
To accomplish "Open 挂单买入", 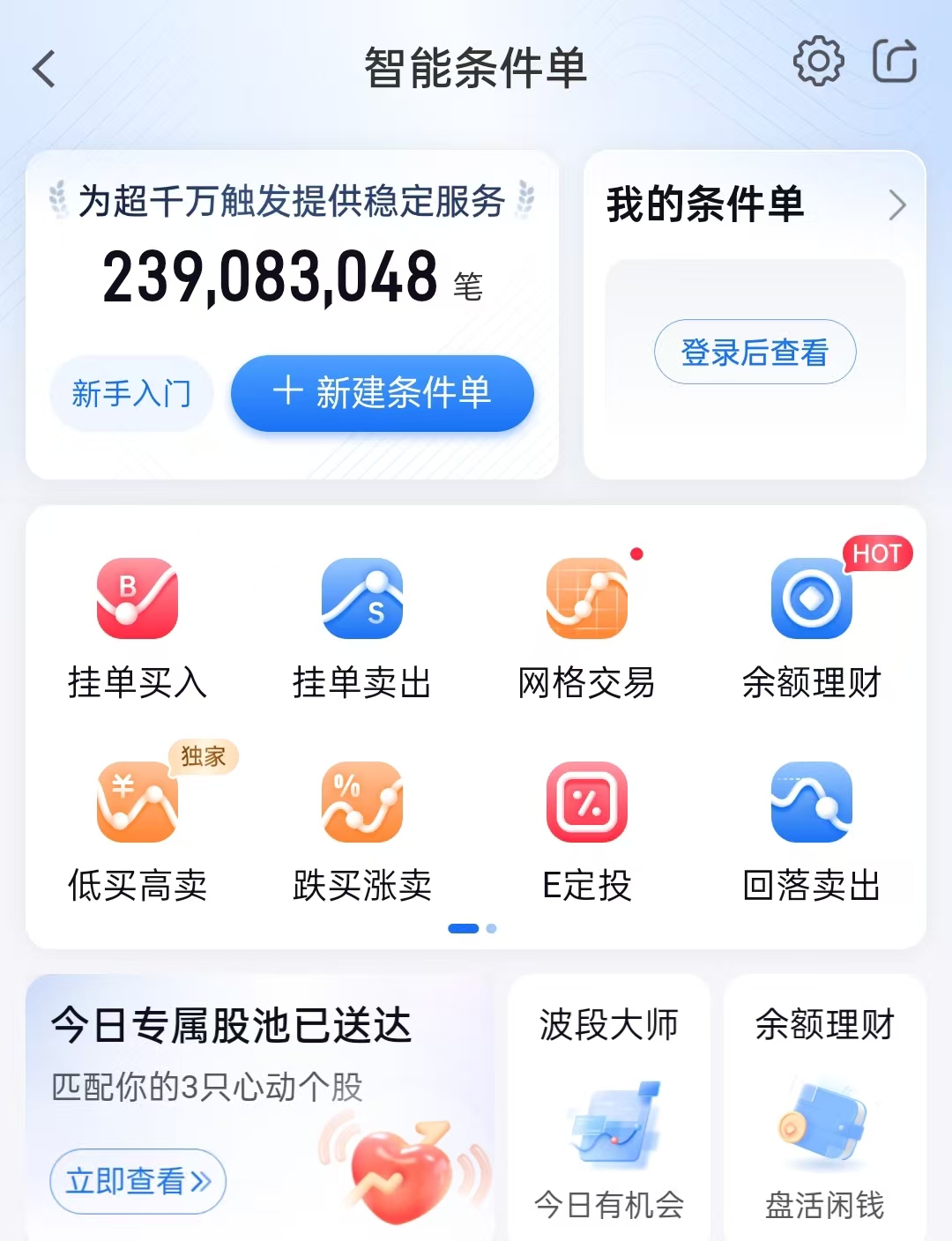I will (138, 628).
